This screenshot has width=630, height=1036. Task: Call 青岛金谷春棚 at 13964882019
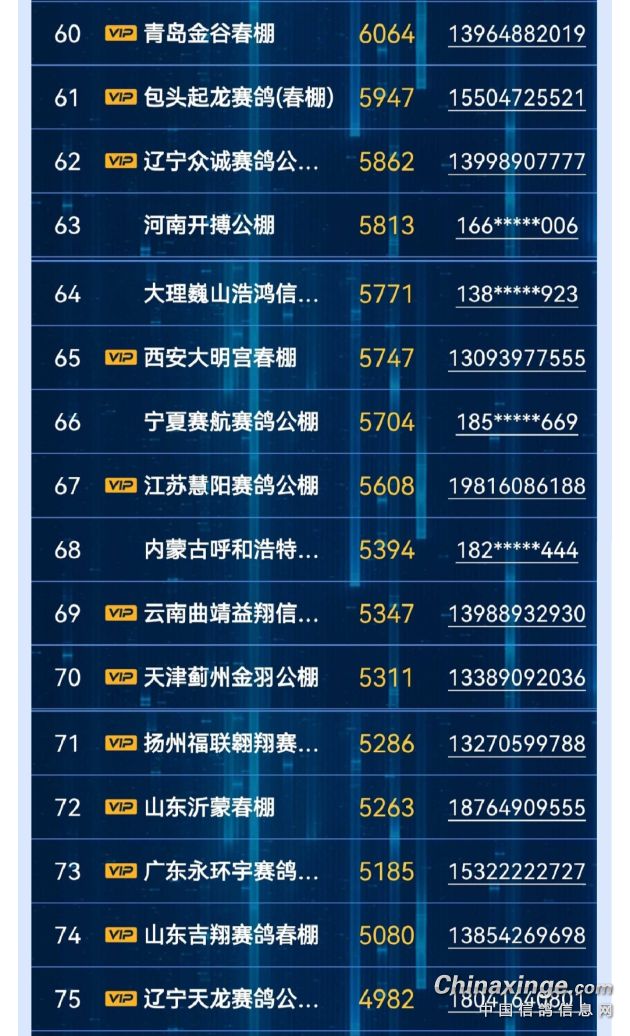(x=517, y=34)
